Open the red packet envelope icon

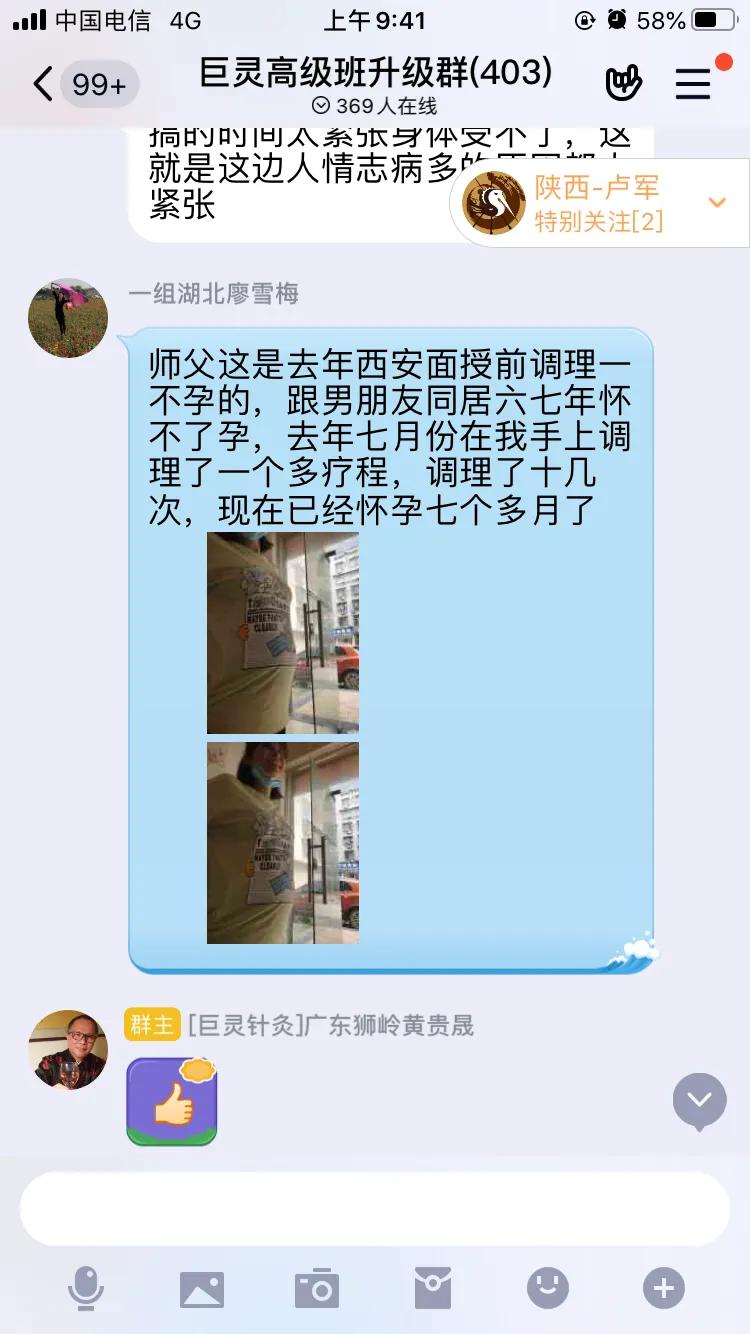coord(432,1289)
